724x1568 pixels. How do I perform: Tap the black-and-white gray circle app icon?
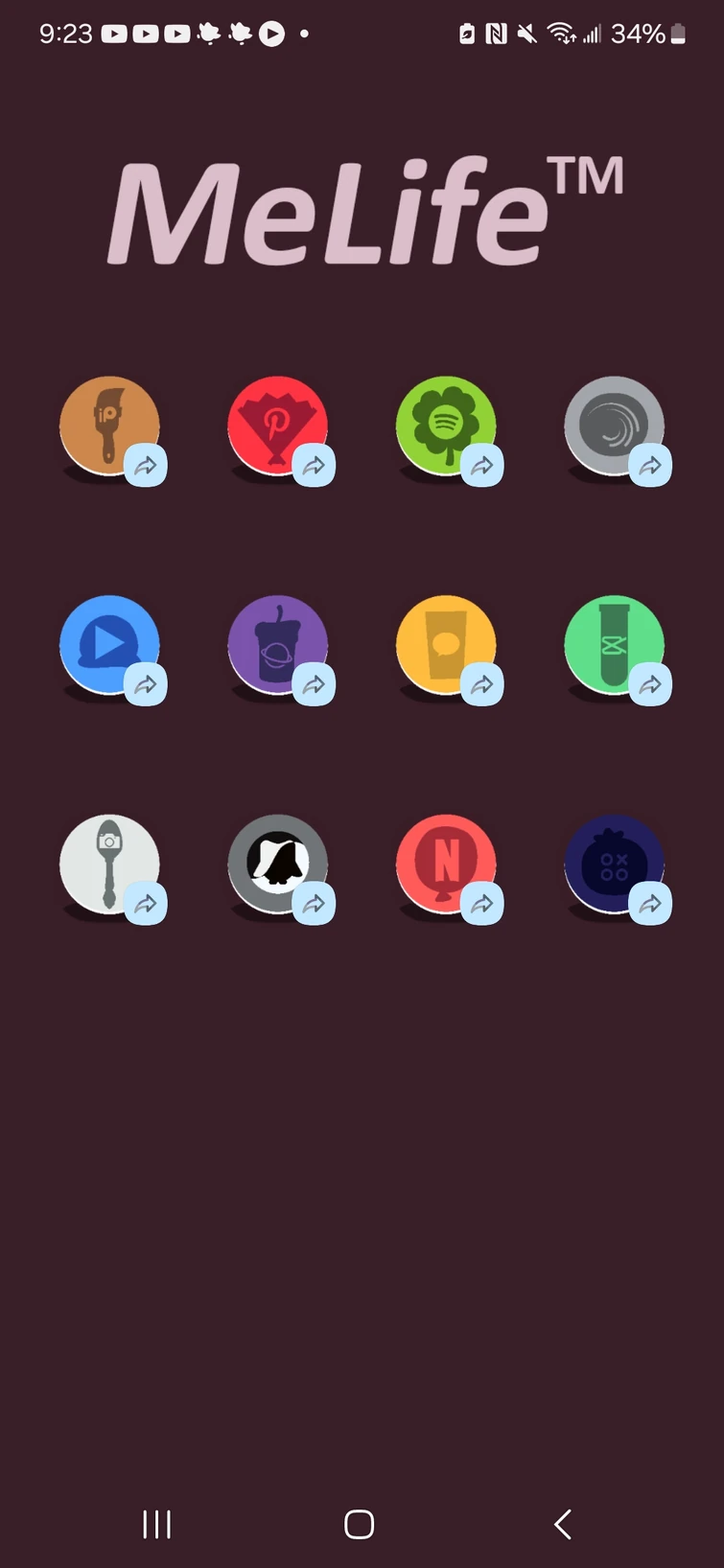pos(277,864)
